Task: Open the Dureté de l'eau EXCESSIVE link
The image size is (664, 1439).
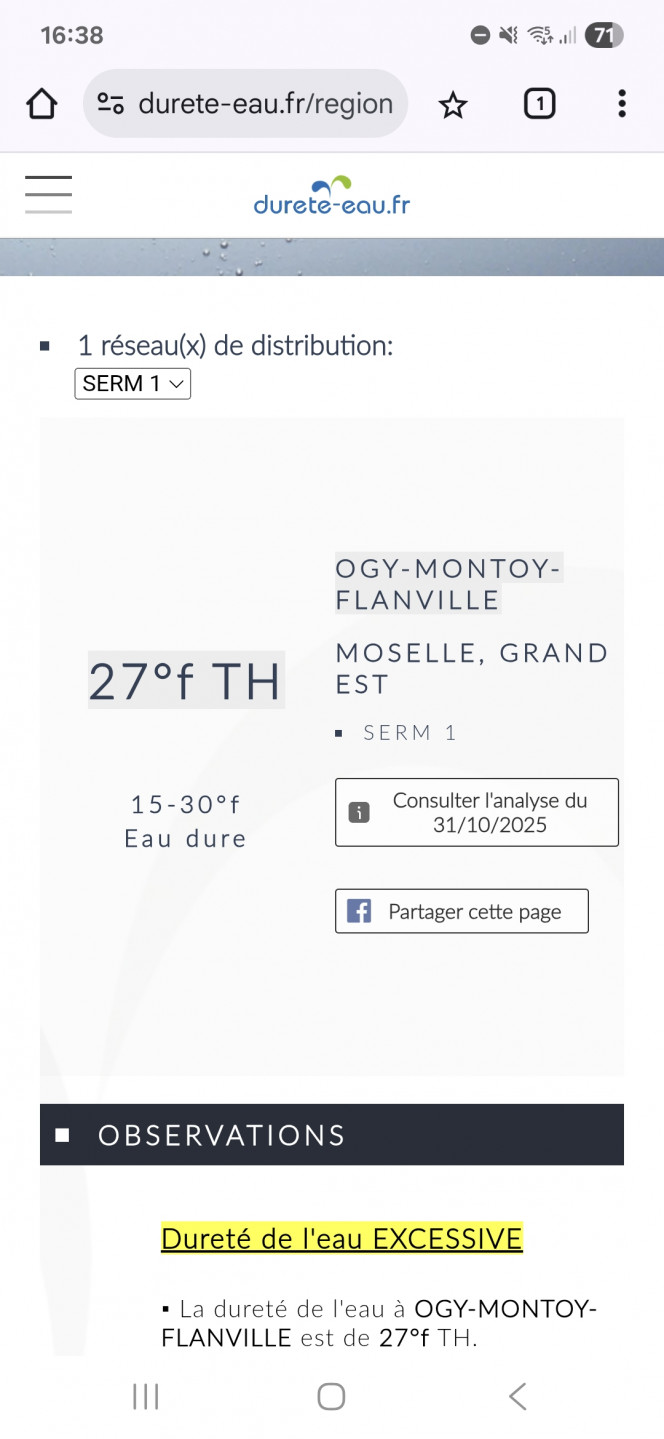Action: tap(341, 1238)
